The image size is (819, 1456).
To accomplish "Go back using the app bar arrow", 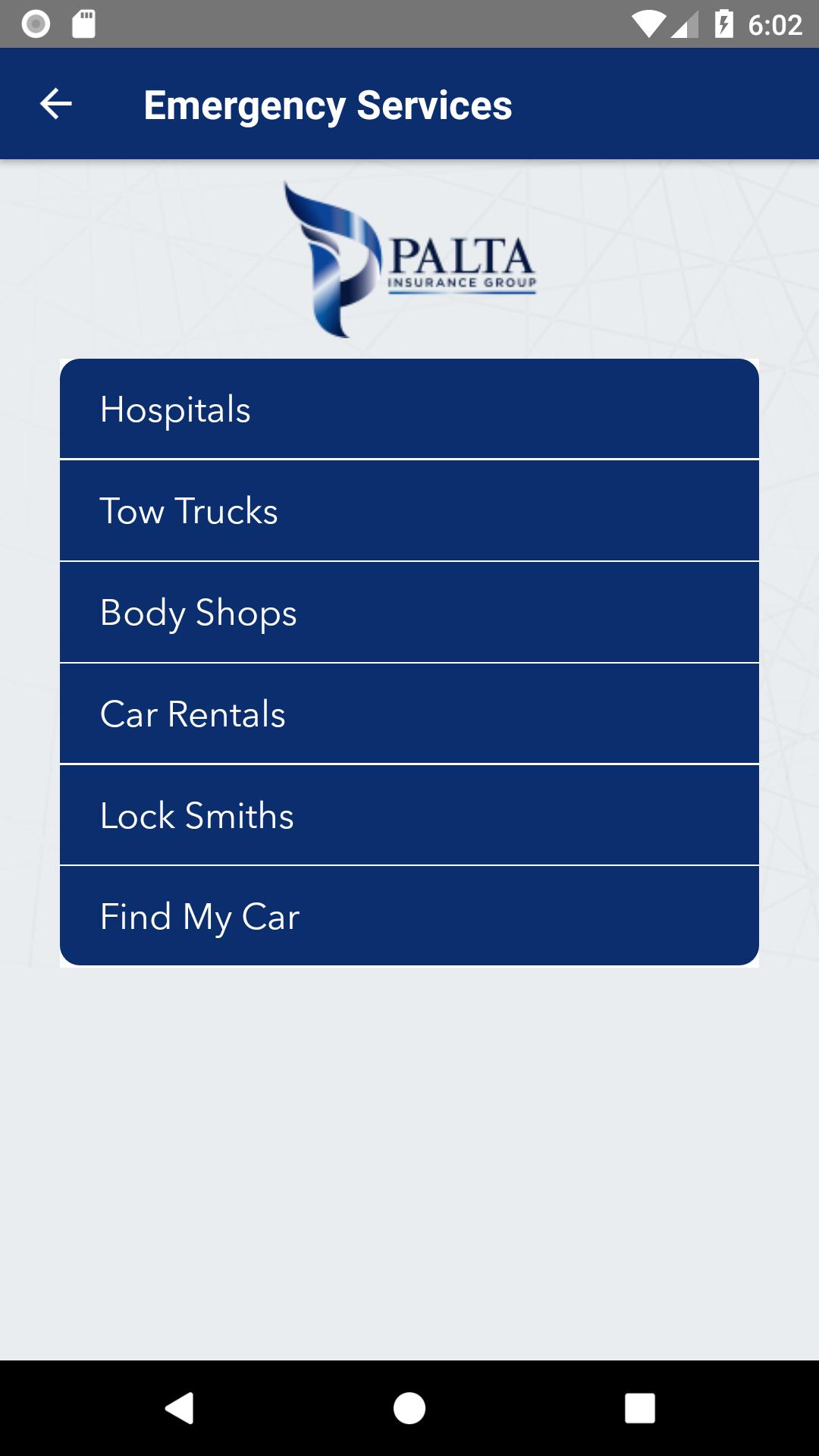I will pyautogui.click(x=56, y=104).
